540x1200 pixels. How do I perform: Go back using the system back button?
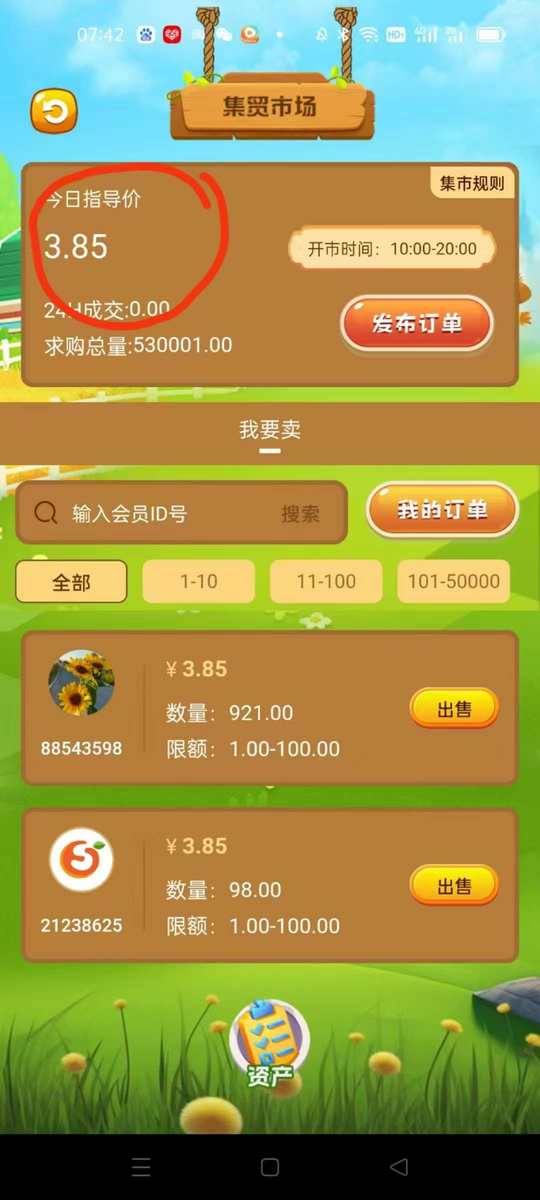[x=399, y=1167]
